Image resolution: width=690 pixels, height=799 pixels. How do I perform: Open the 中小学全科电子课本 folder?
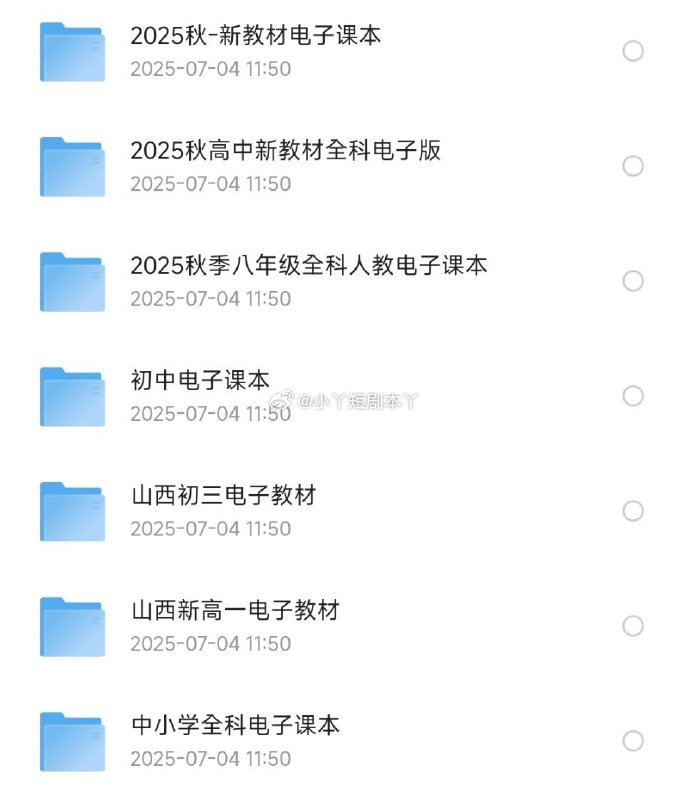(235, 725)
